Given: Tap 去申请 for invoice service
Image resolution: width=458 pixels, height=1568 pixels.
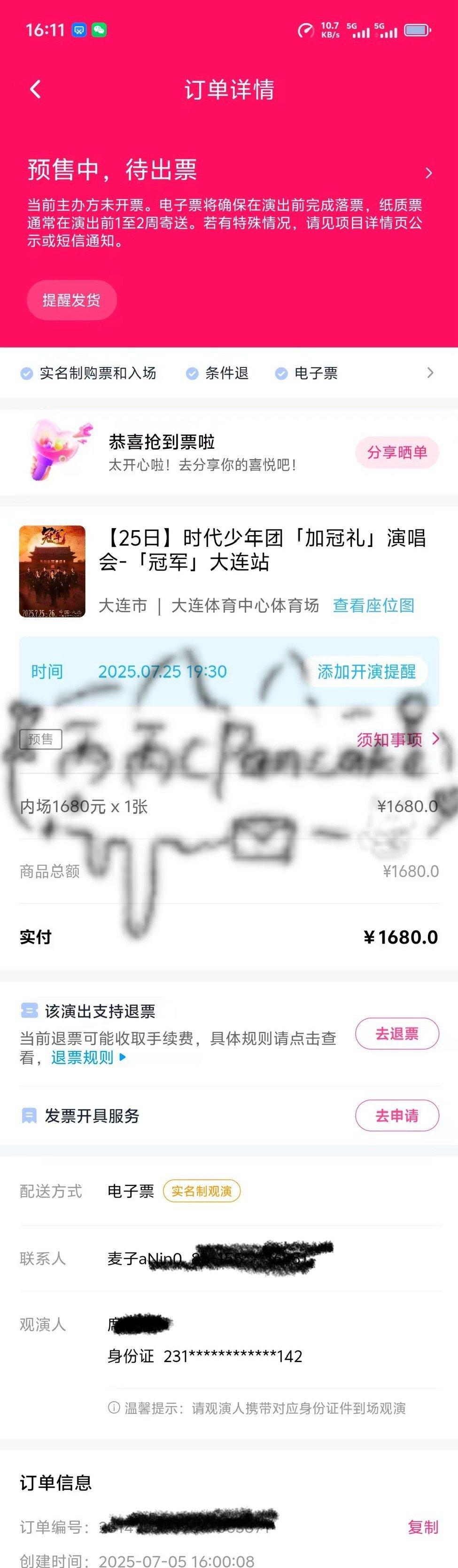Looking at the screenshot, I should tap(396, 1116).
